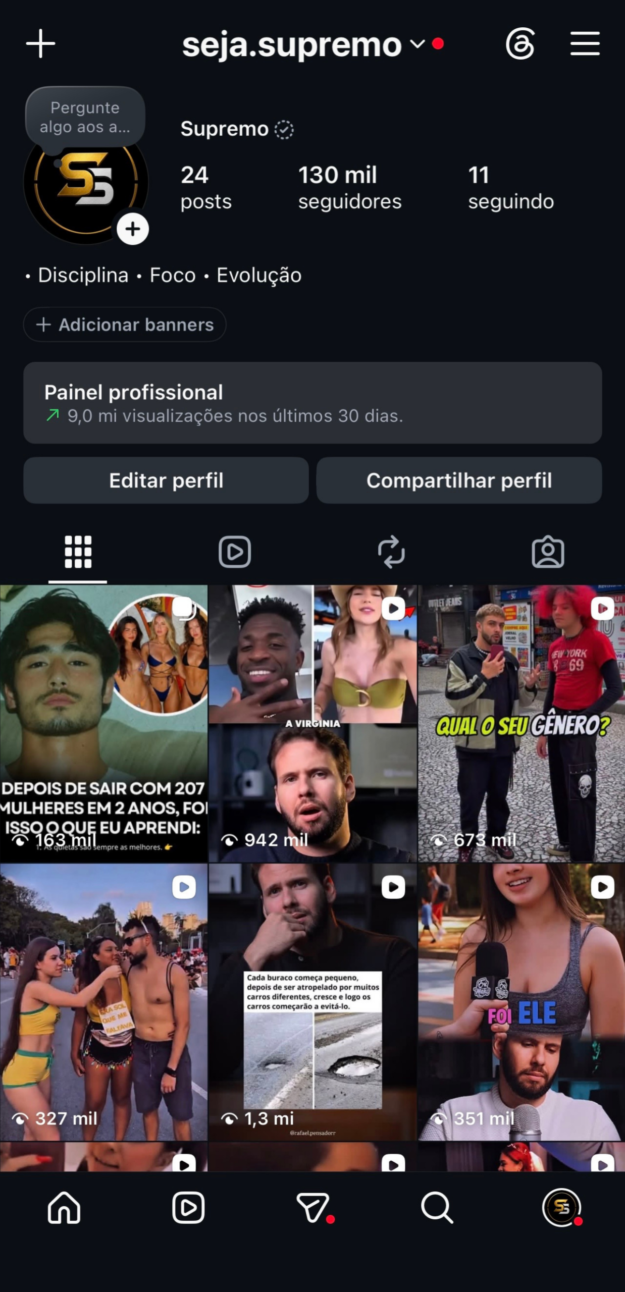
Task: Switch to the tagged photos tab
Action: coord(547,552)
